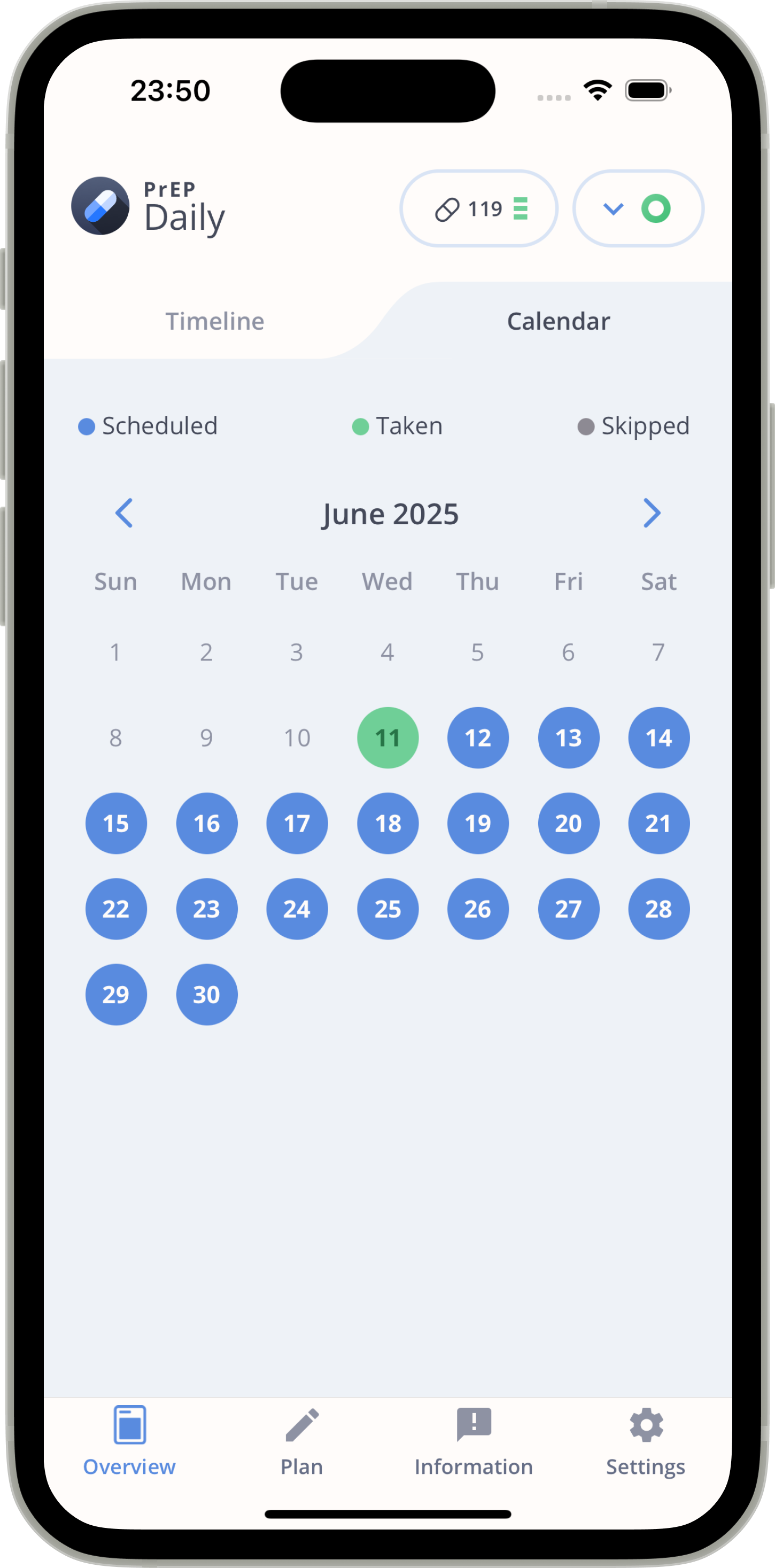Screen dimensions: 775x1568
Task: Select day 22 in the calendar
Action: click(x=115, y=909)
